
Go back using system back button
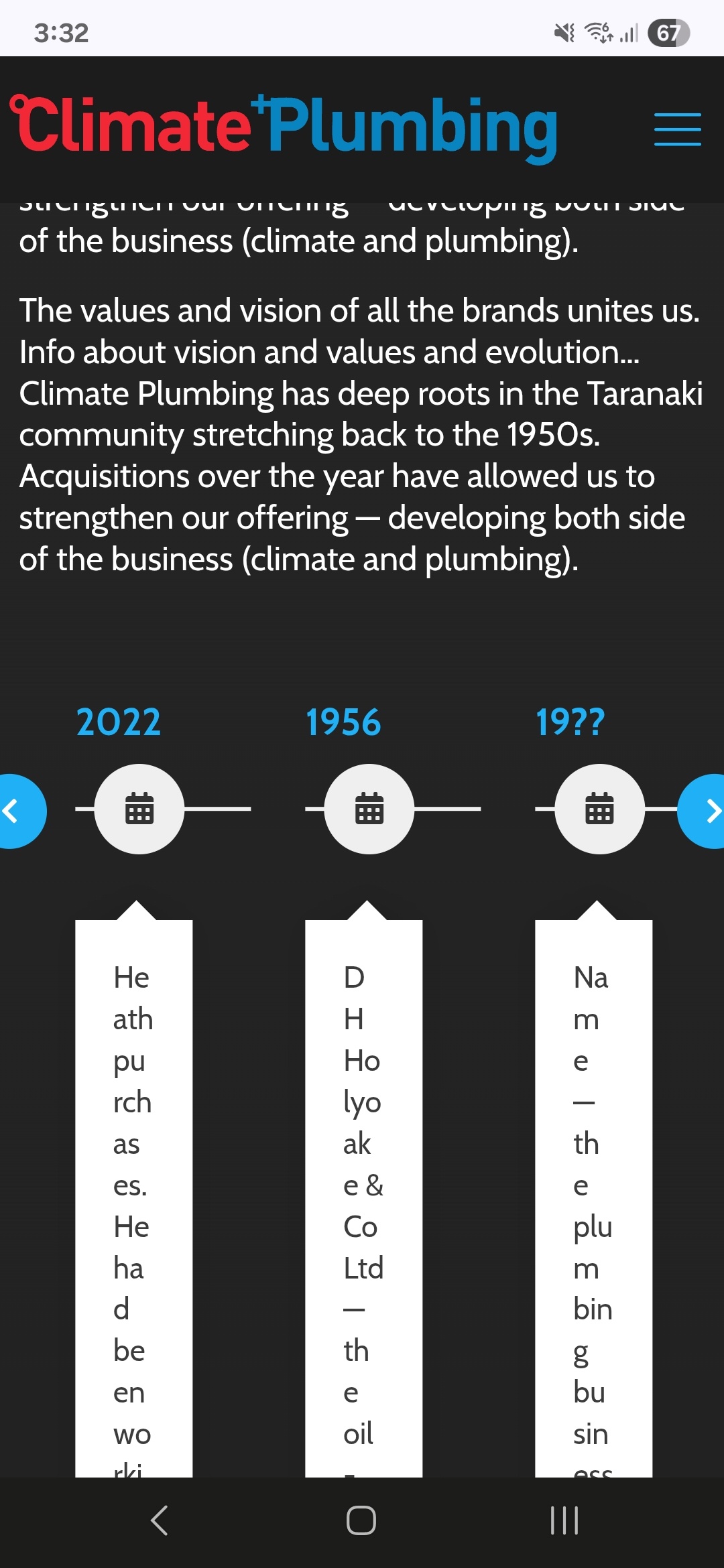(160, 1520)
